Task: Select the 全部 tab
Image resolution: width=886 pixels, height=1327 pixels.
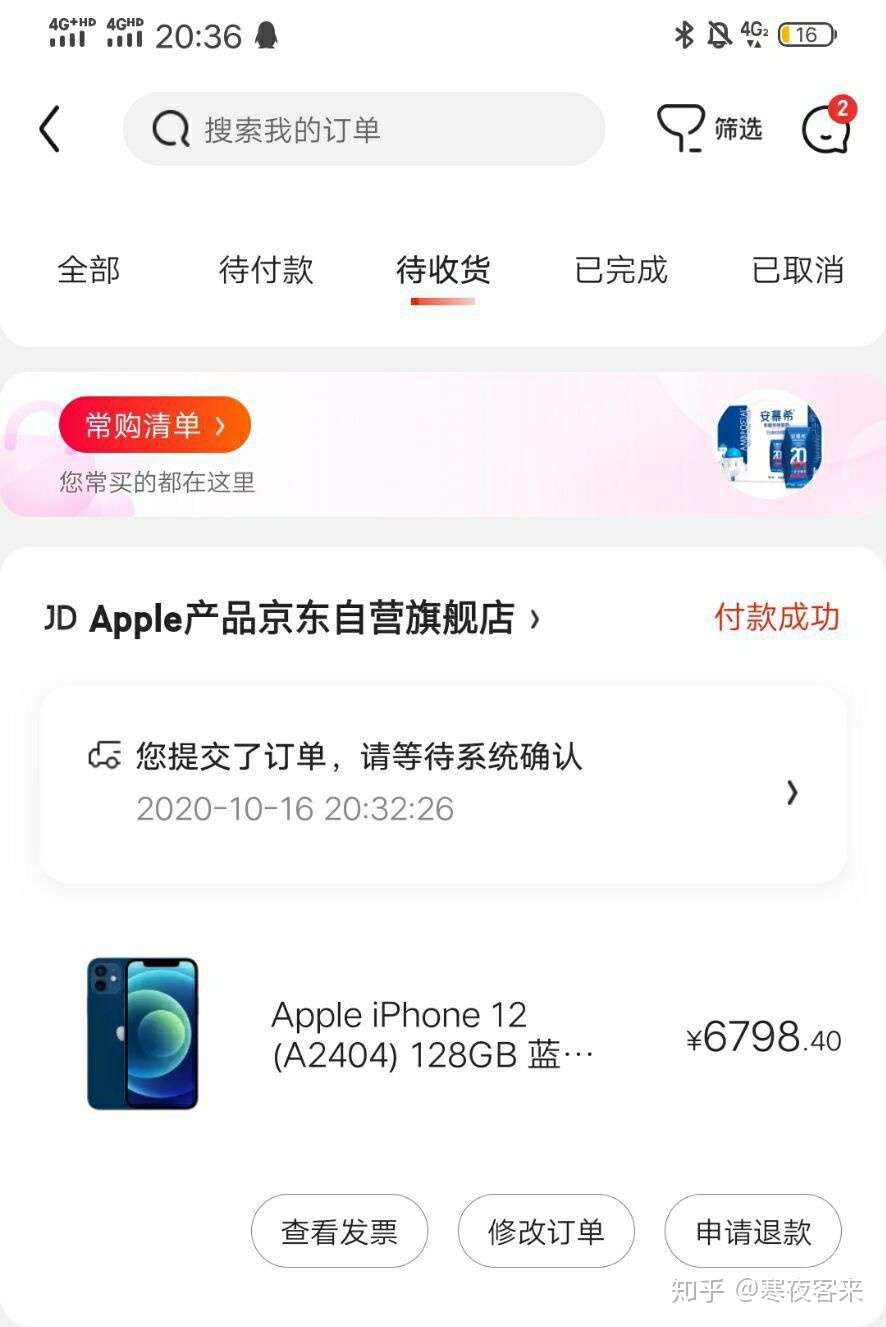Action: [x=89, y=270]
